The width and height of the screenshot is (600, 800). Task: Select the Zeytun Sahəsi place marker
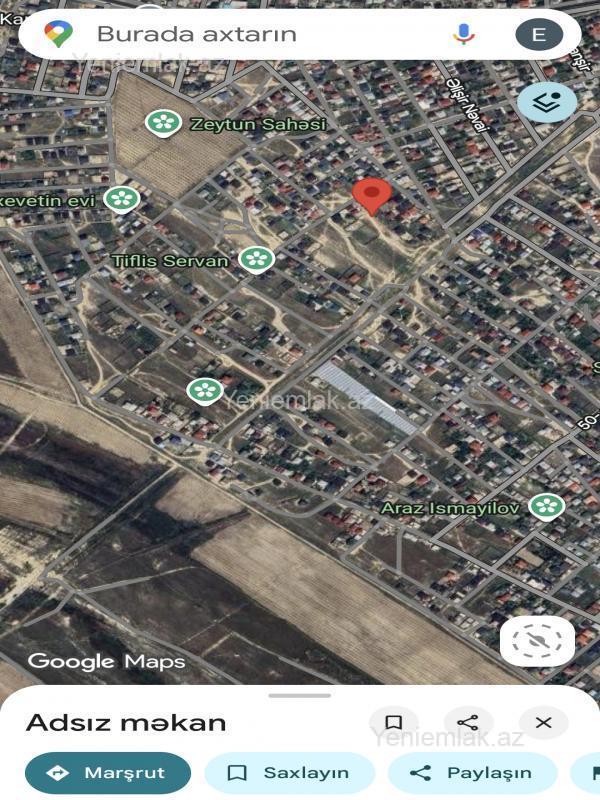coord(163,123)
